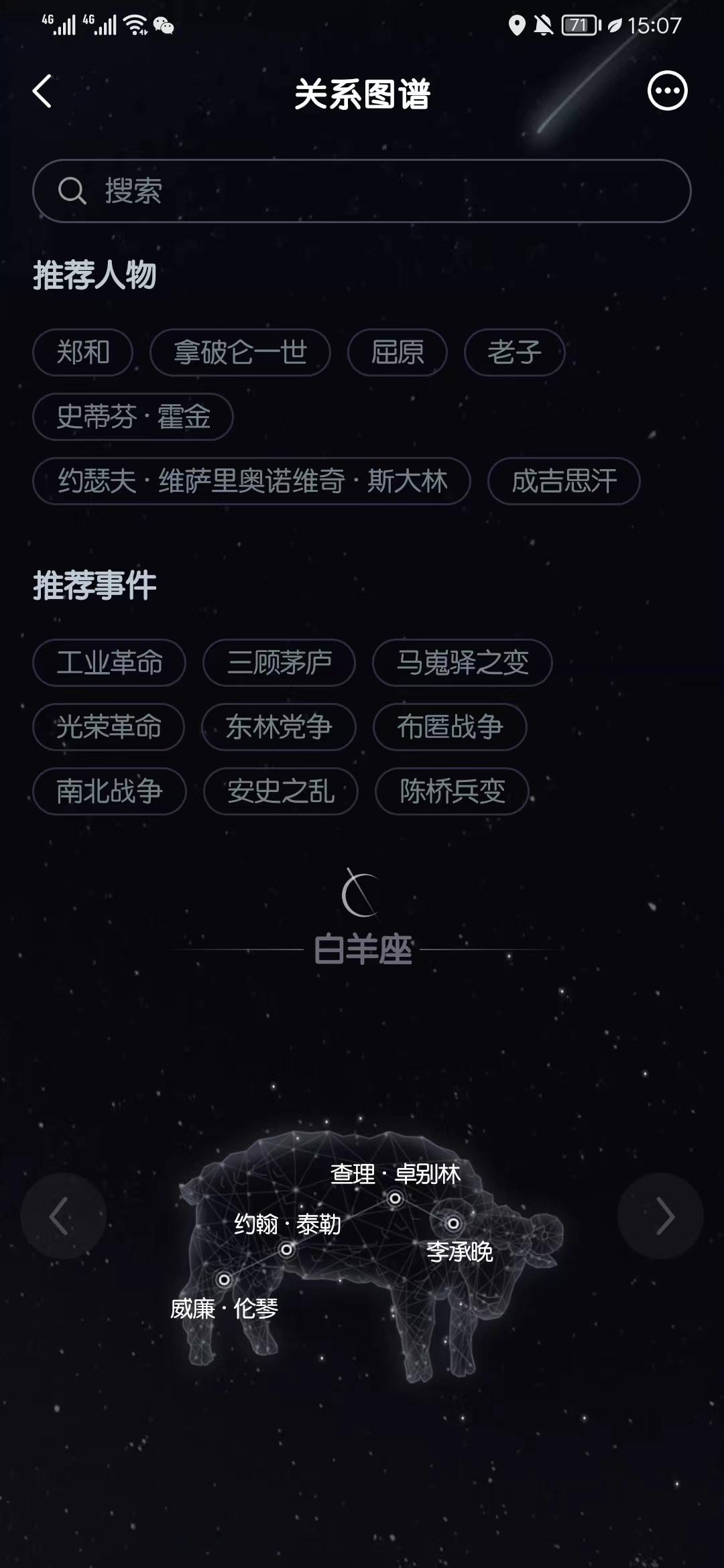Go back from 关系图谱 page
Viewport: 724px width, 1568px height.
point(42,91)
